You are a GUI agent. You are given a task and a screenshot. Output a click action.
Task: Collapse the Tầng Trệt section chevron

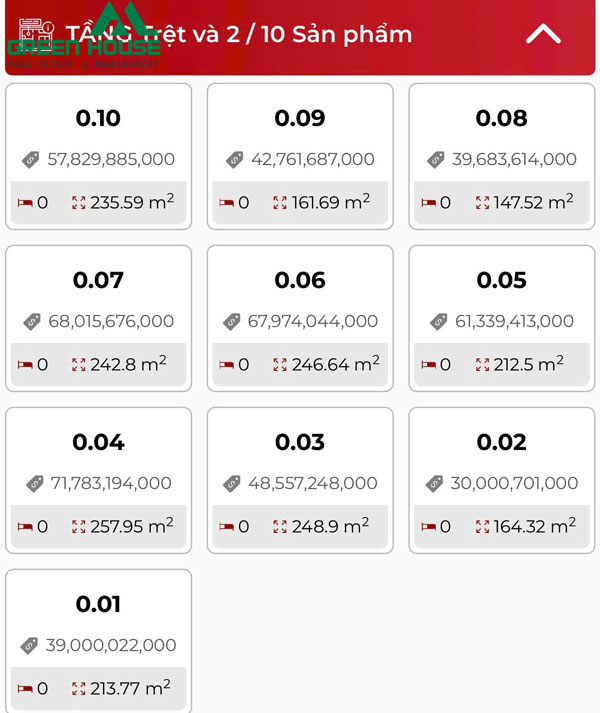[543, 34]
